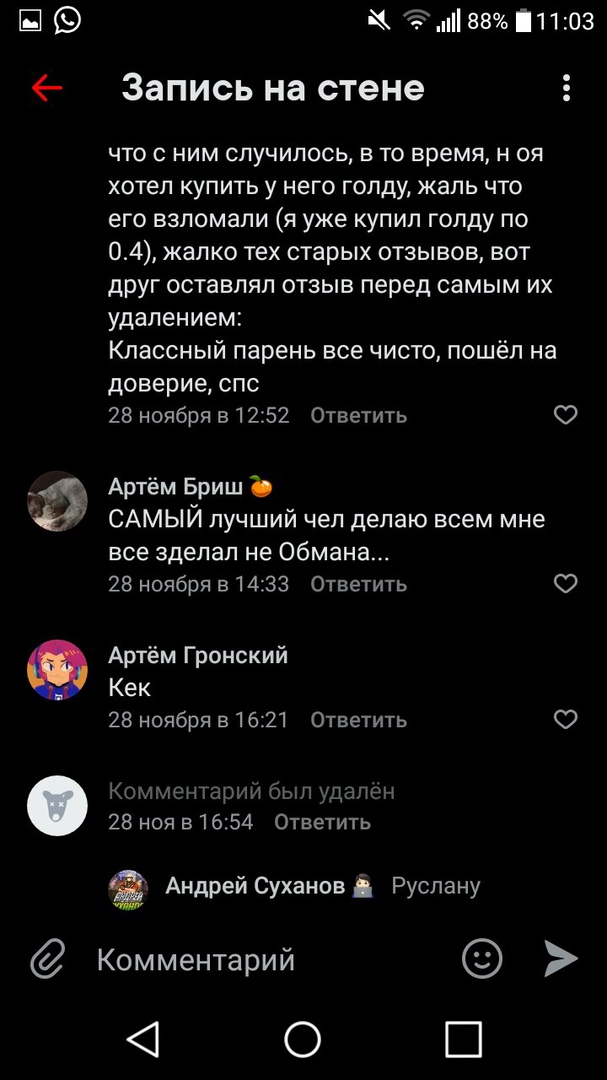Open Андрей Суханов's profile
The height and width of the screenshot is (1080, 607).
point(255,885)
